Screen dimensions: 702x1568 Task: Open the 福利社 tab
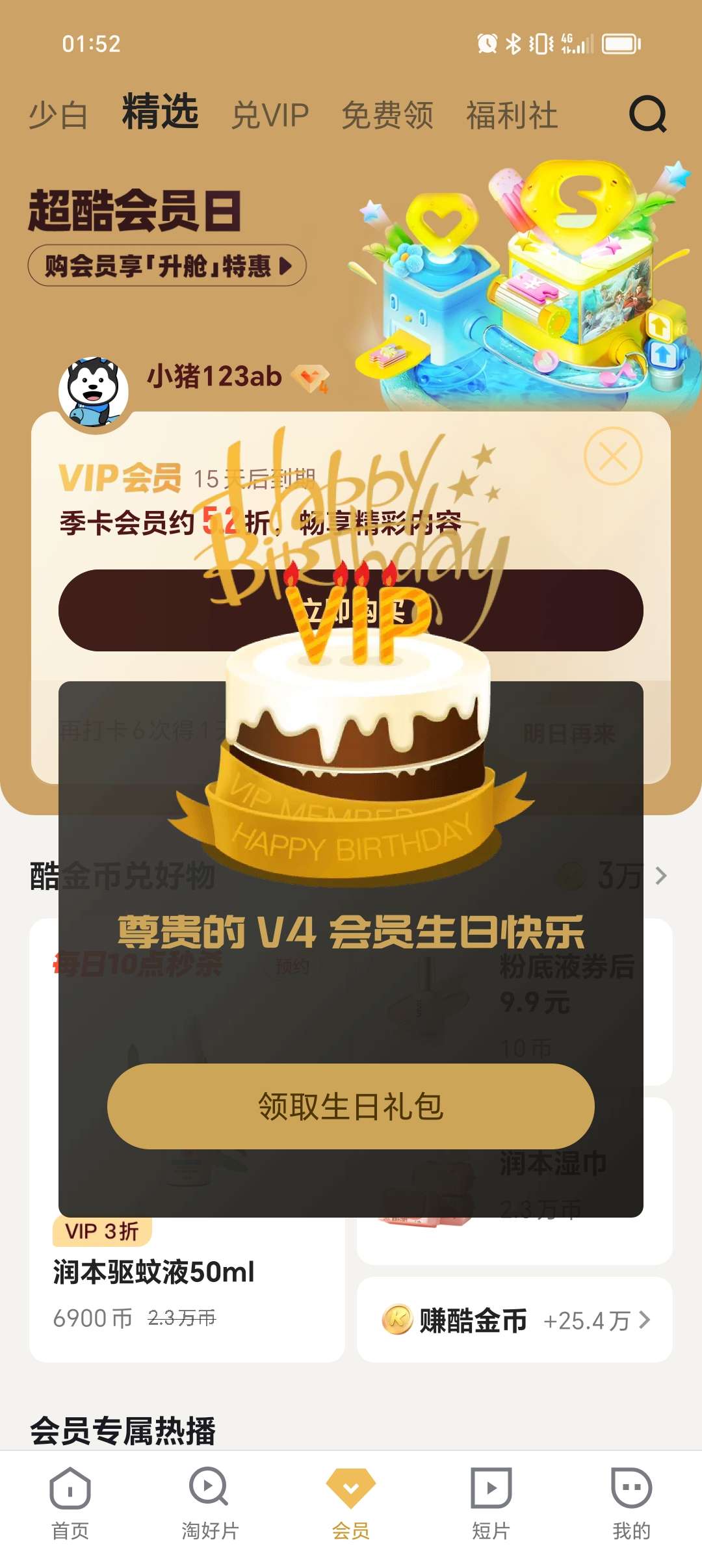click(x=512, y=116)
